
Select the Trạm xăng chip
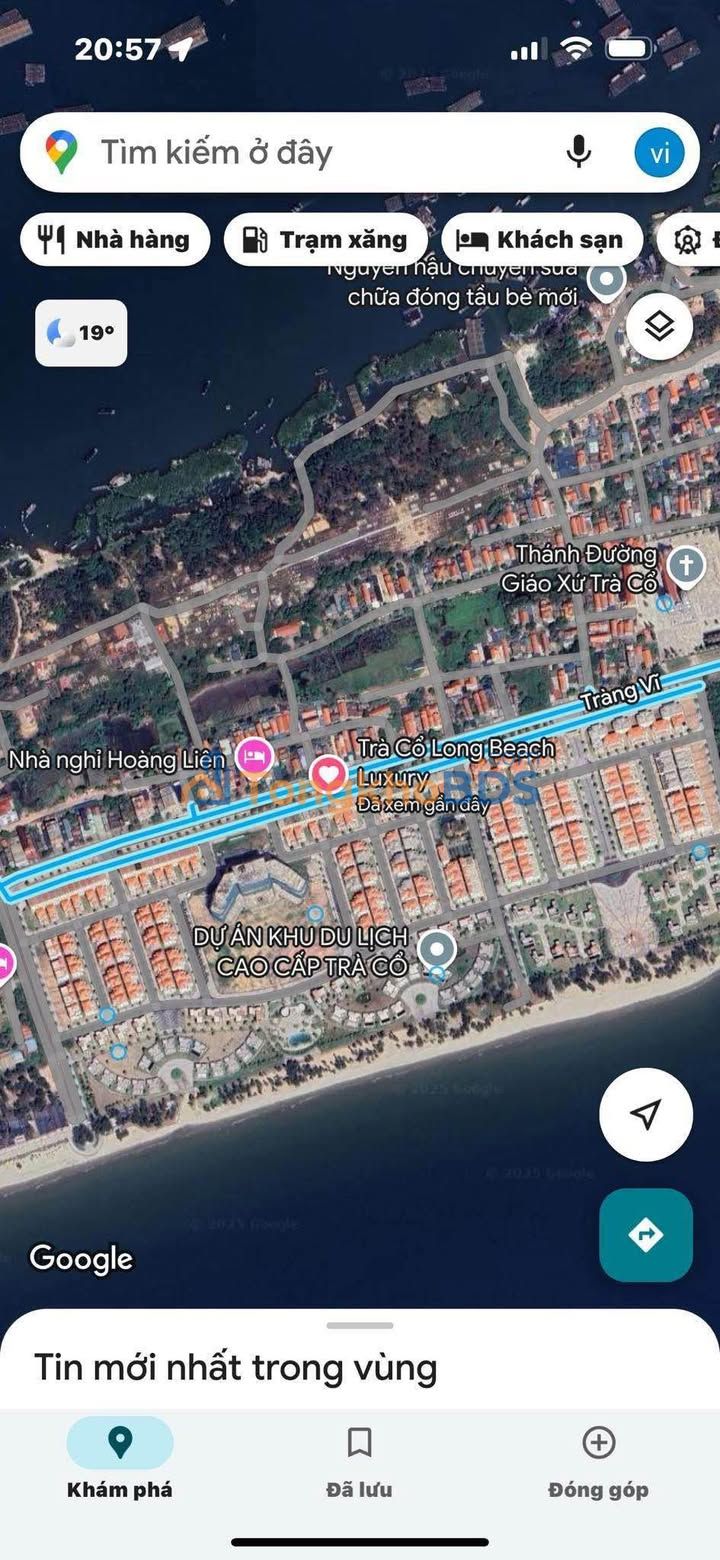(326, 240)
